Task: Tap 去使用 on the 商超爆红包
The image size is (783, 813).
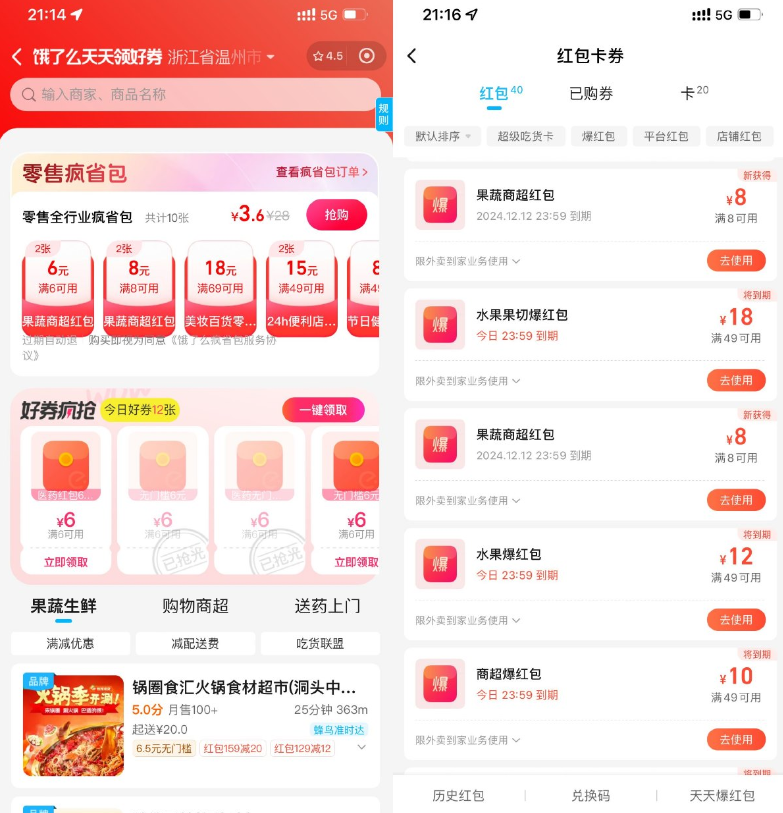Action: [x=736, y=740]
